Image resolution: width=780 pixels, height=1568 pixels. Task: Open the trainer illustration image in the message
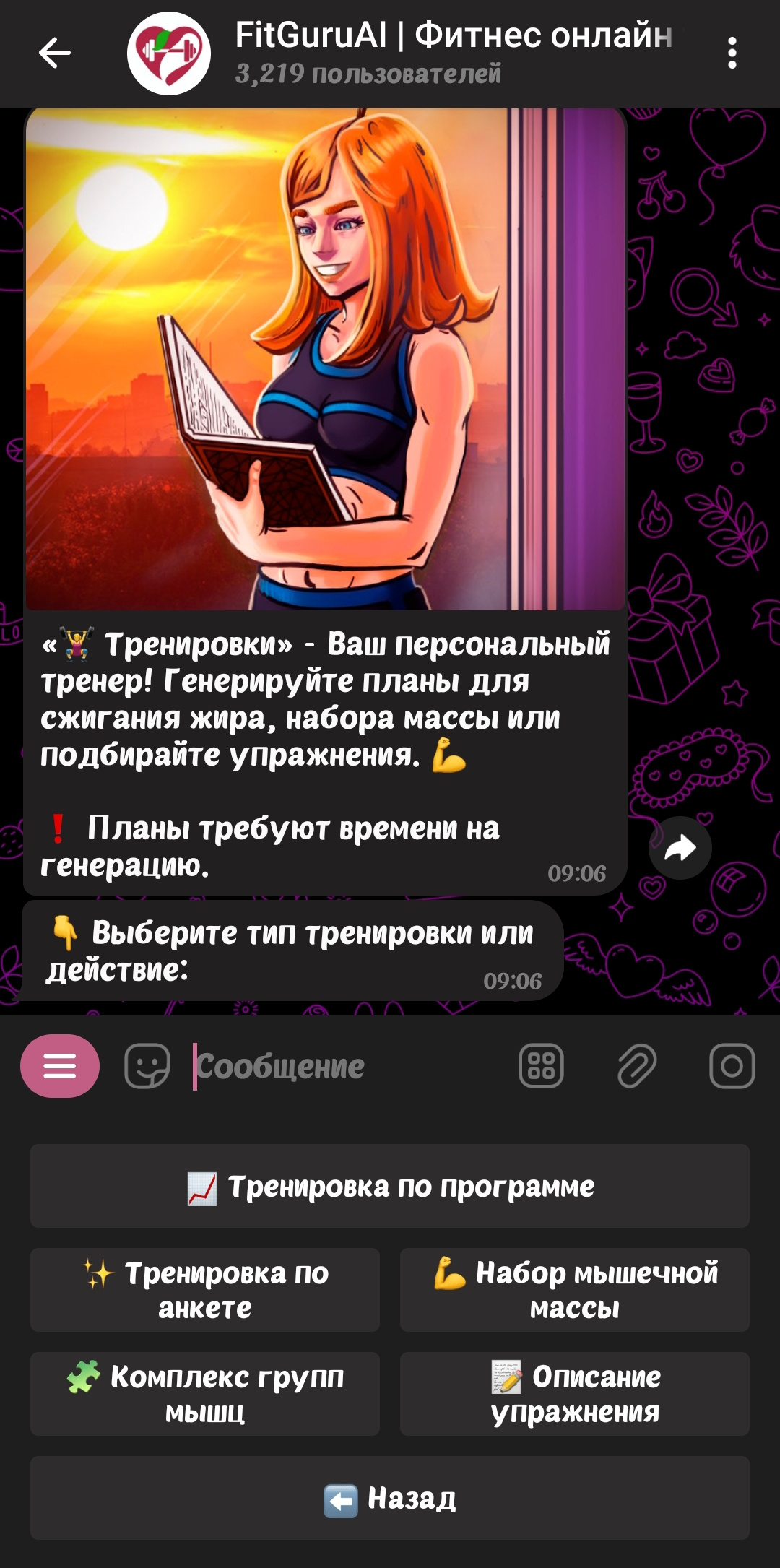pos(325,359)
